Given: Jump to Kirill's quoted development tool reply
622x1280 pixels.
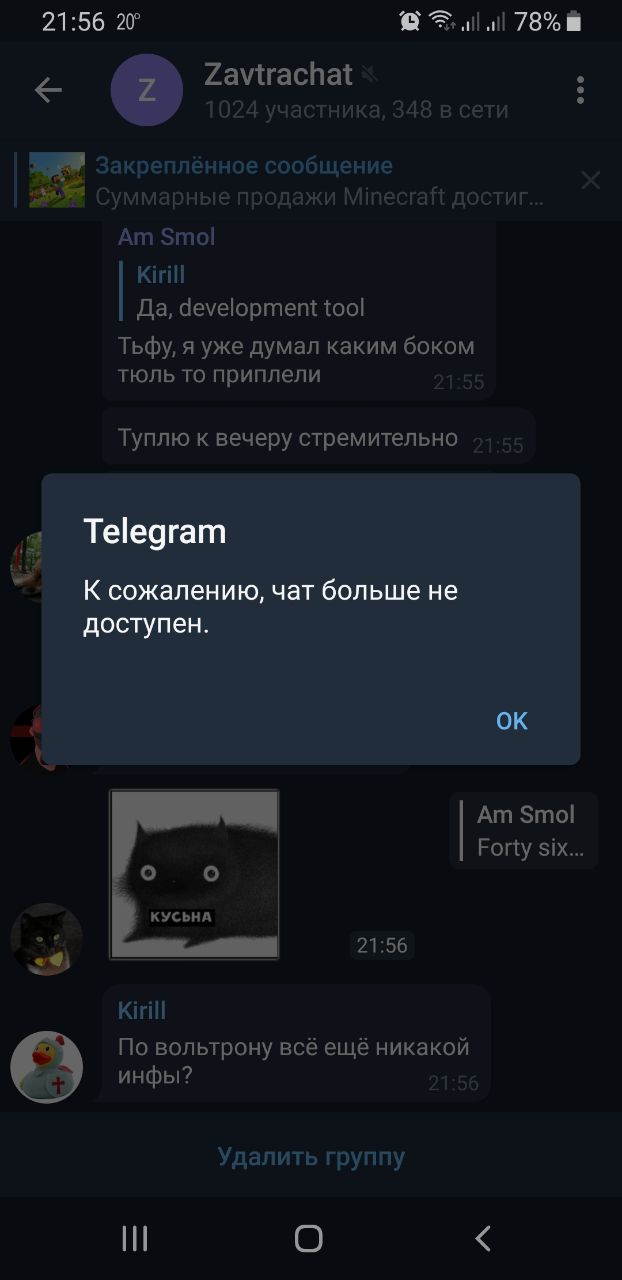Looking at the screenshot, I should coord(250,291).
